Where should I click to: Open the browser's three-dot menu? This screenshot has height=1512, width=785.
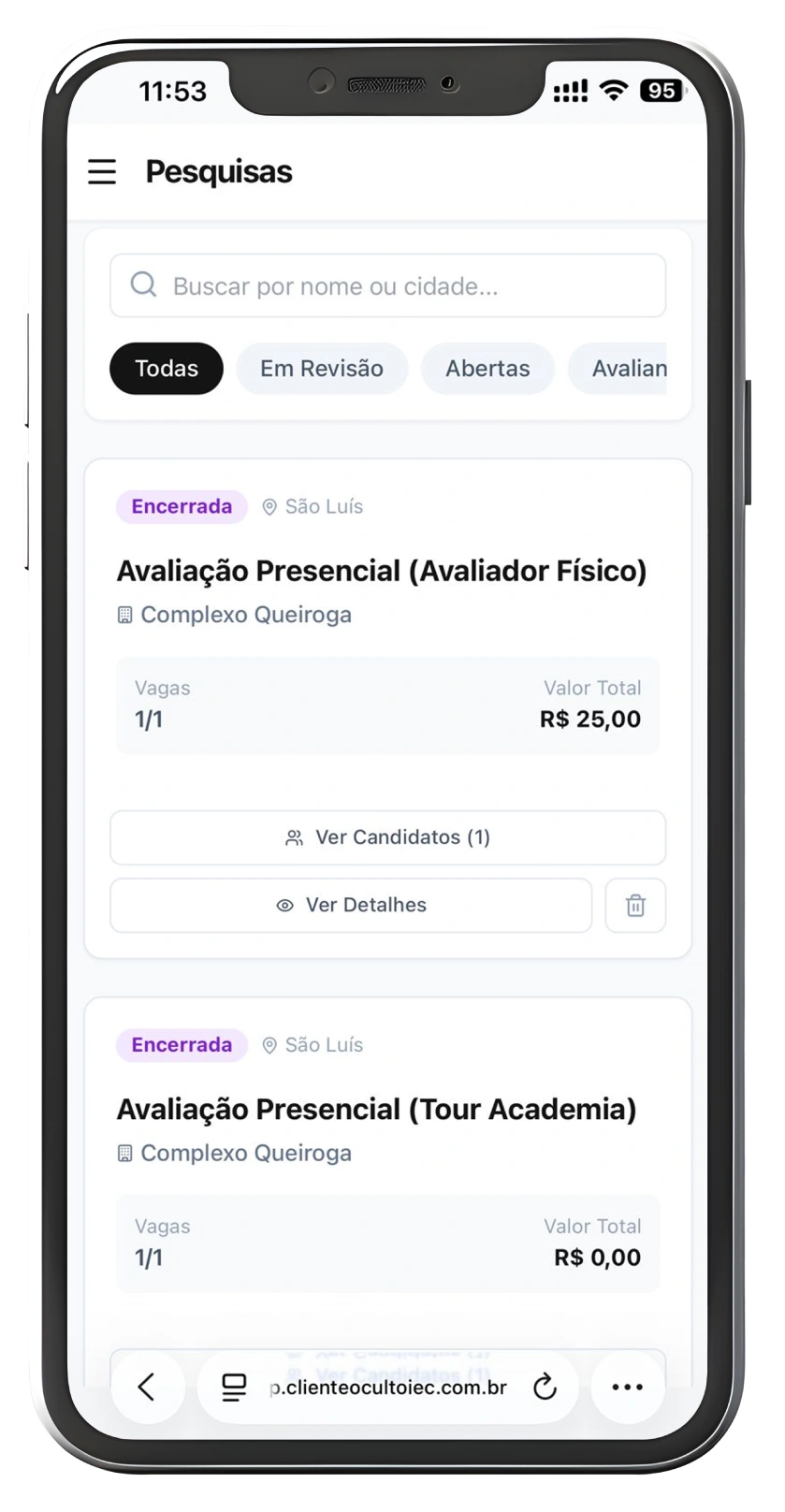[x=627, y=1387]
